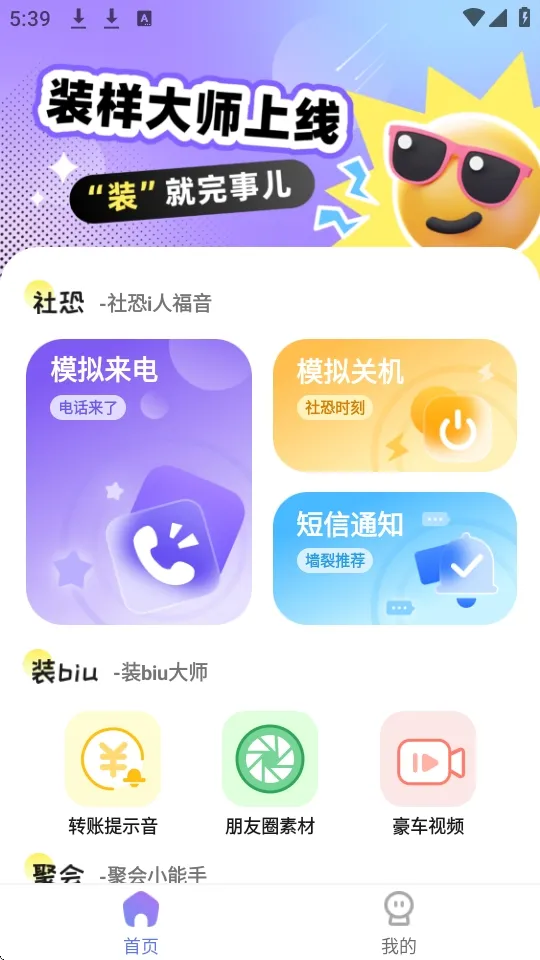Open the 短信通知 card
The image size is (540, 960).
395,558
